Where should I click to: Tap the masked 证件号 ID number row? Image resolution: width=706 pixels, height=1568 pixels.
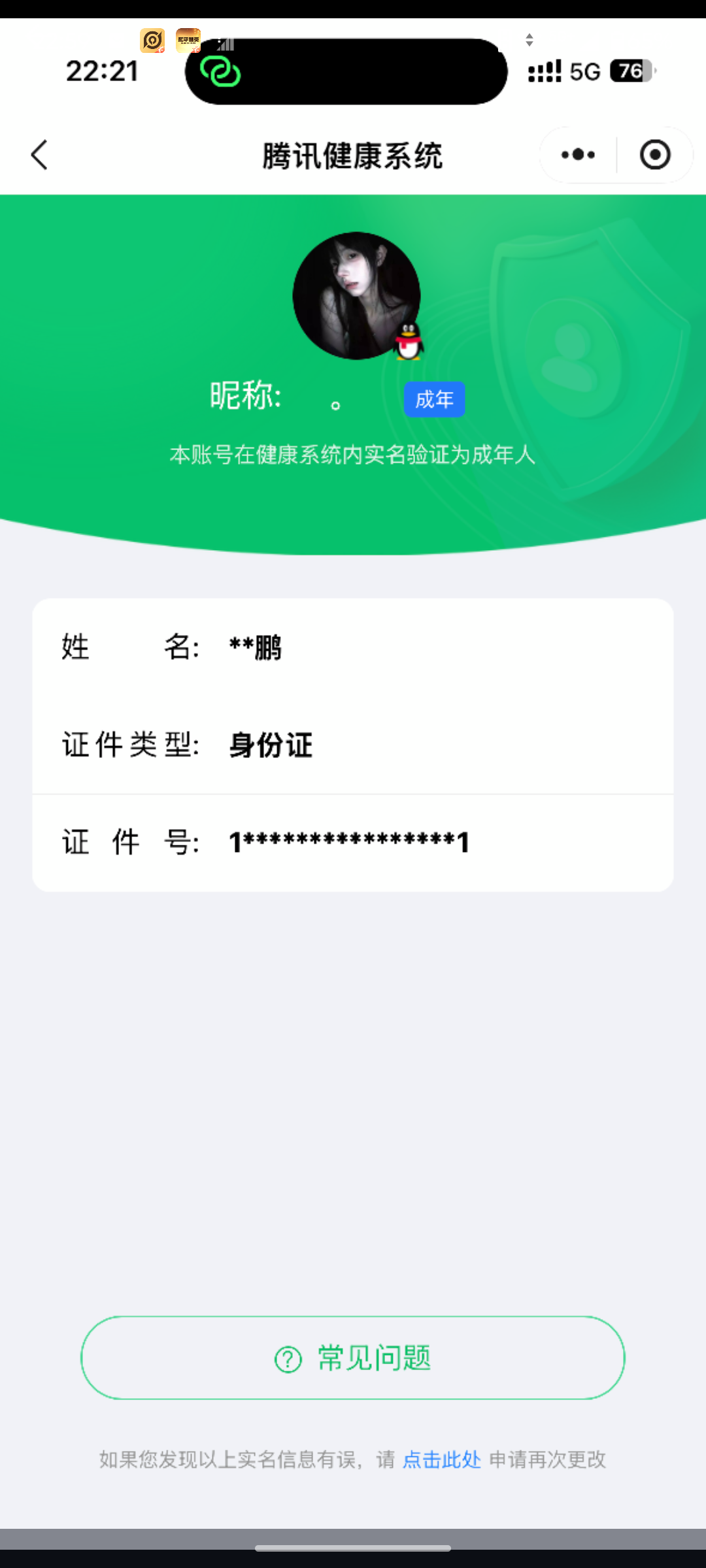tap(353, 842)
